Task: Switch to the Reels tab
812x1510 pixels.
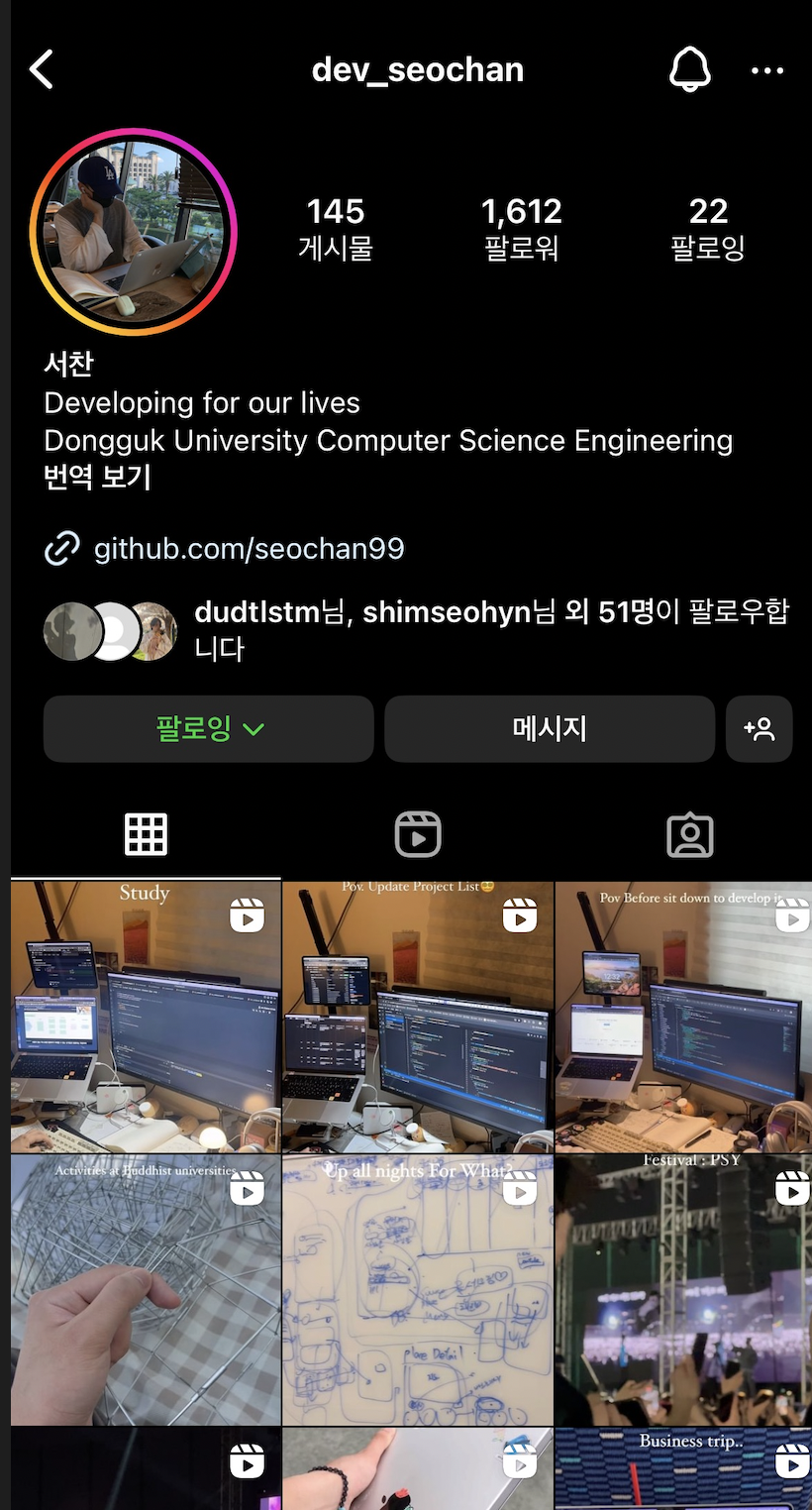Action: coord(418,835)
